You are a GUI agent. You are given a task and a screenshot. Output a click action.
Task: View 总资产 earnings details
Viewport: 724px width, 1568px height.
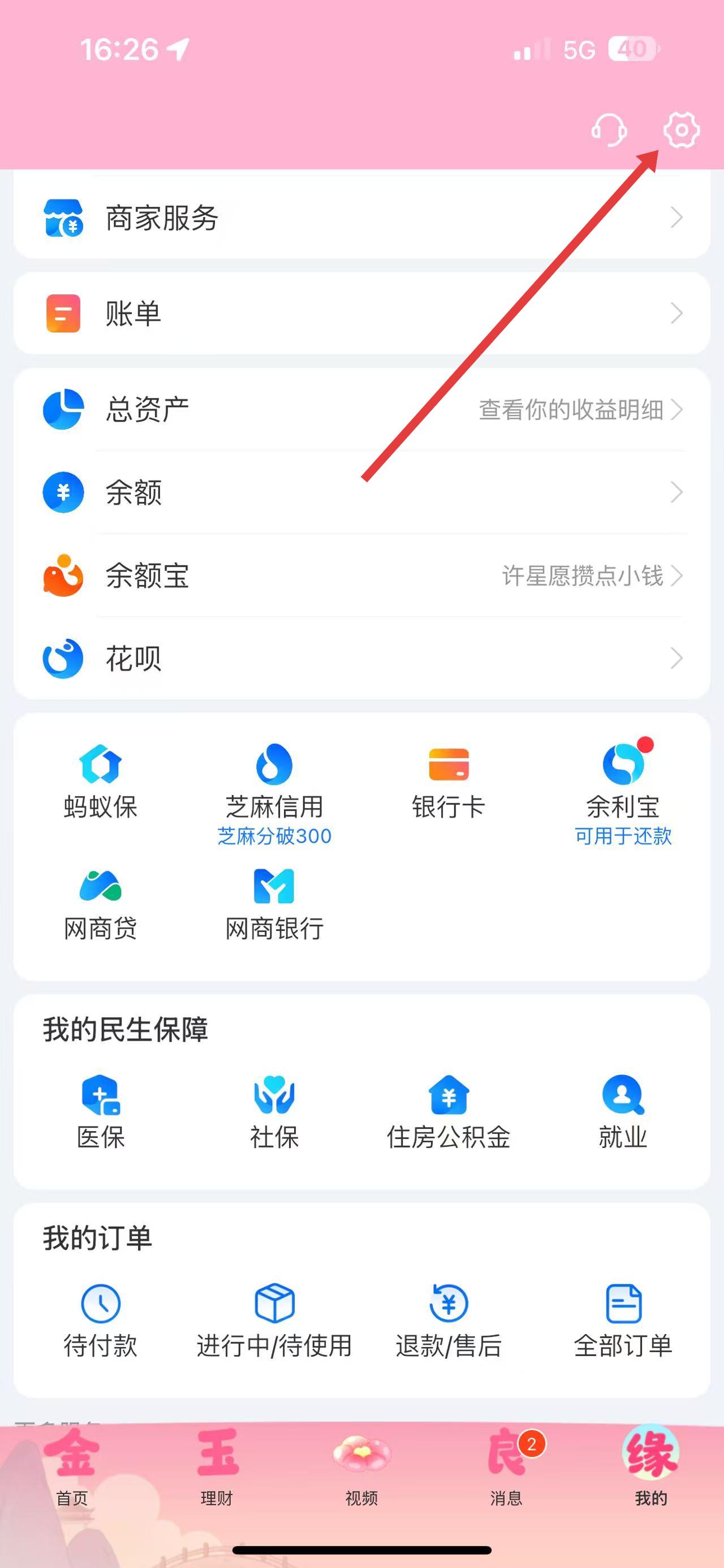[x=361, y=409]
